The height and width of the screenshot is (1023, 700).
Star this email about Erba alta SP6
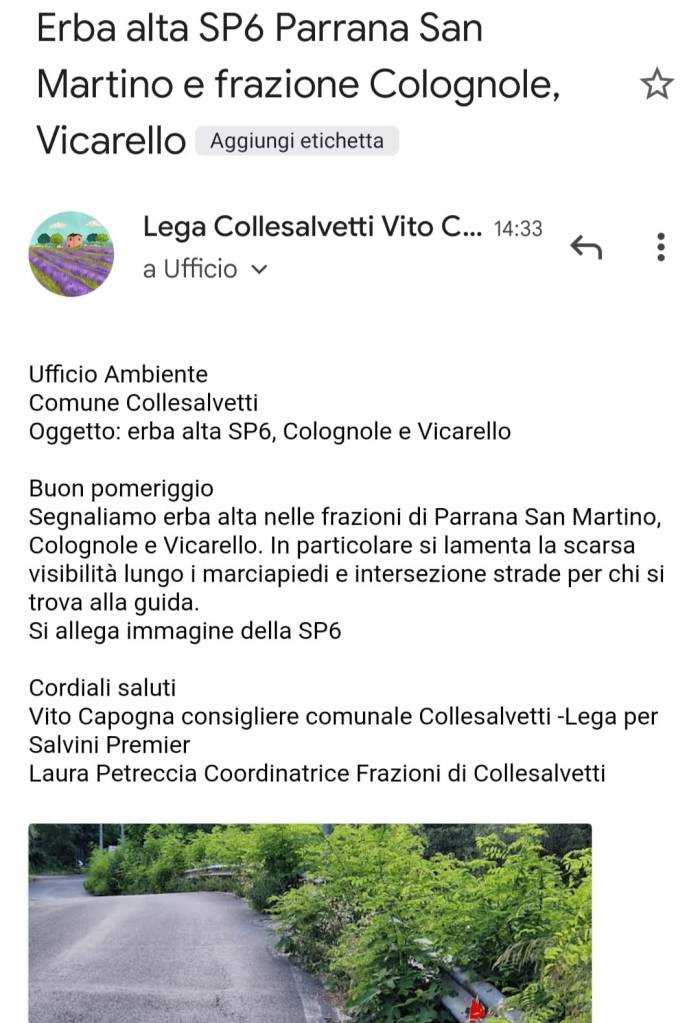tap(656, 85)
